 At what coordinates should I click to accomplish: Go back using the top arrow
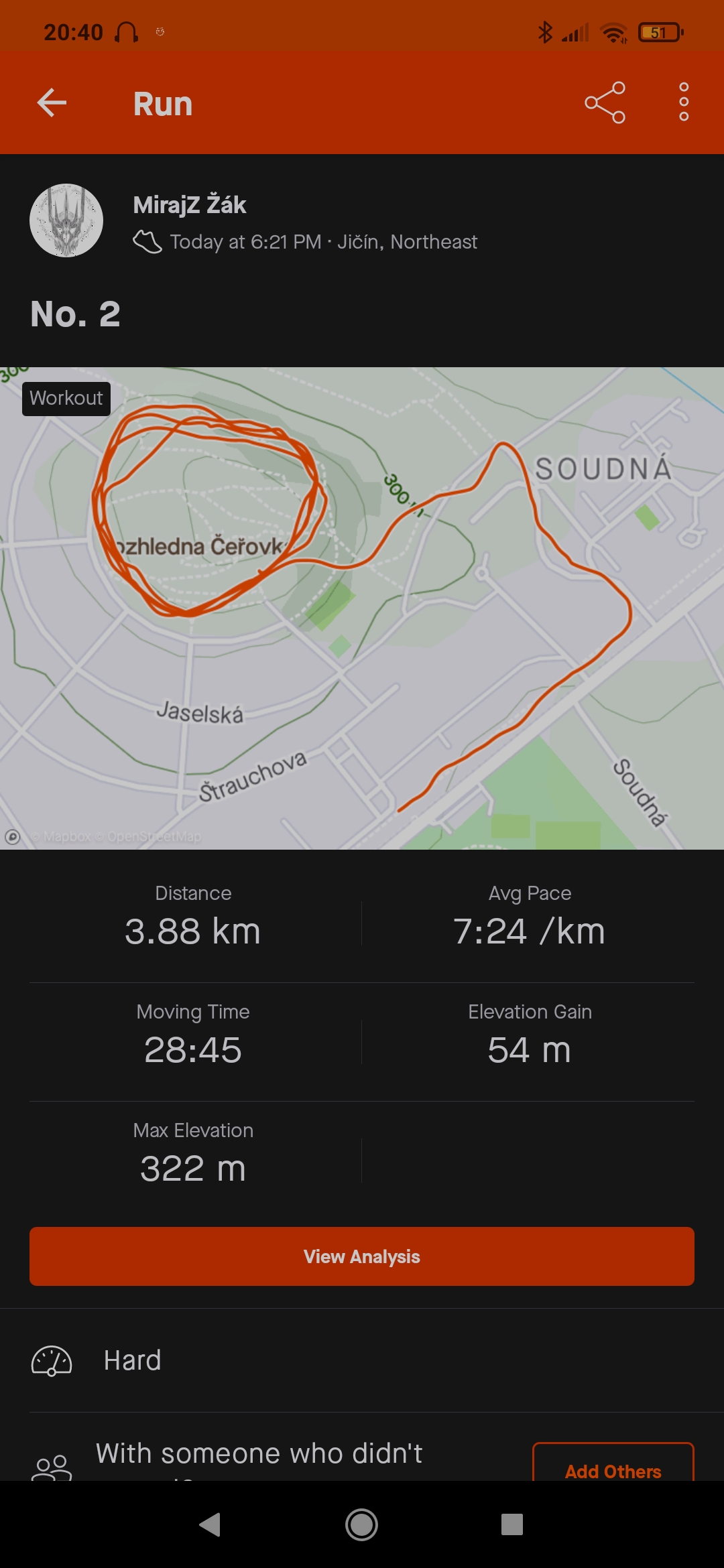point(52,103)
